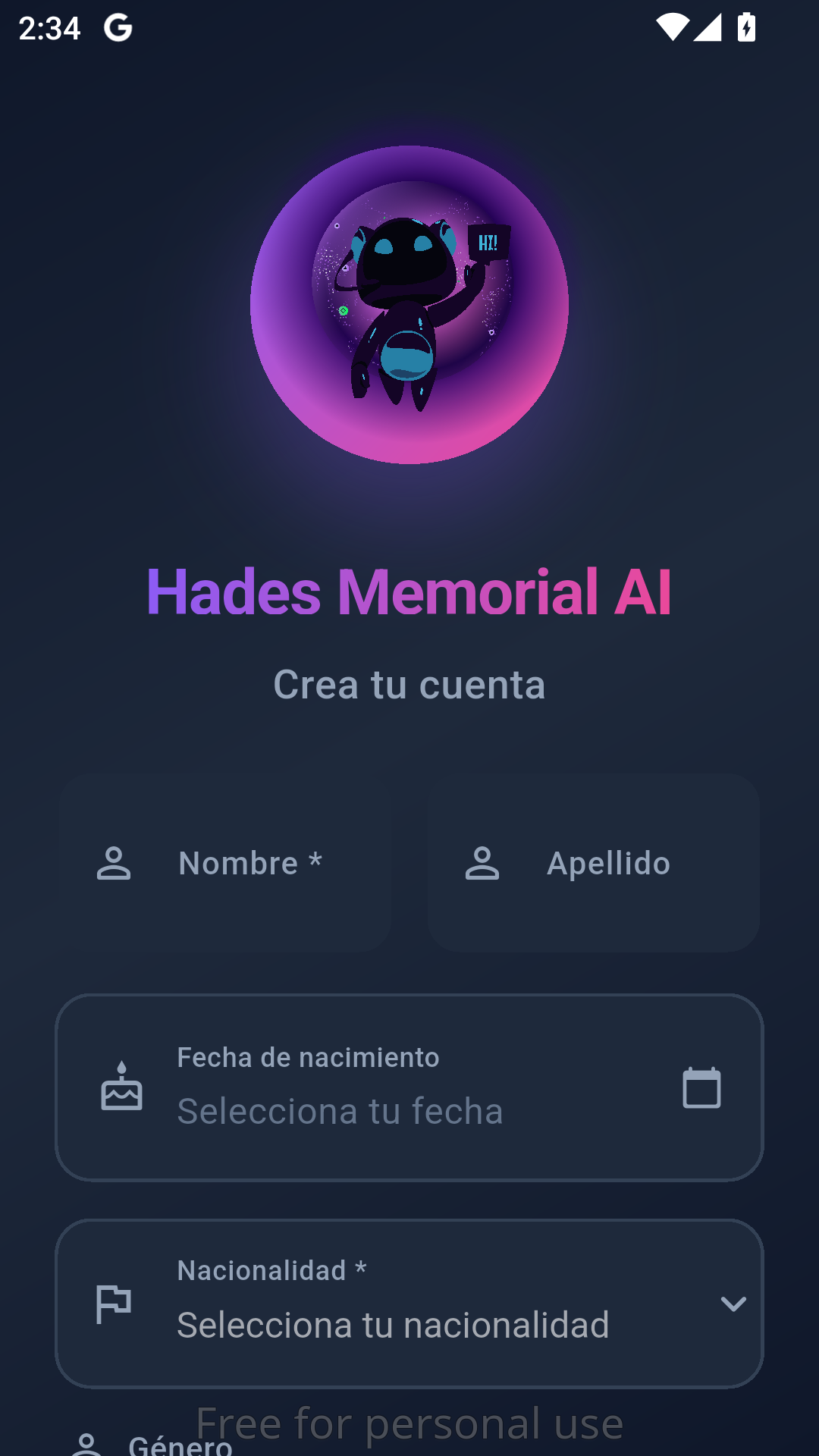Tap the Crea tu cuenta heading

(409, 684)
